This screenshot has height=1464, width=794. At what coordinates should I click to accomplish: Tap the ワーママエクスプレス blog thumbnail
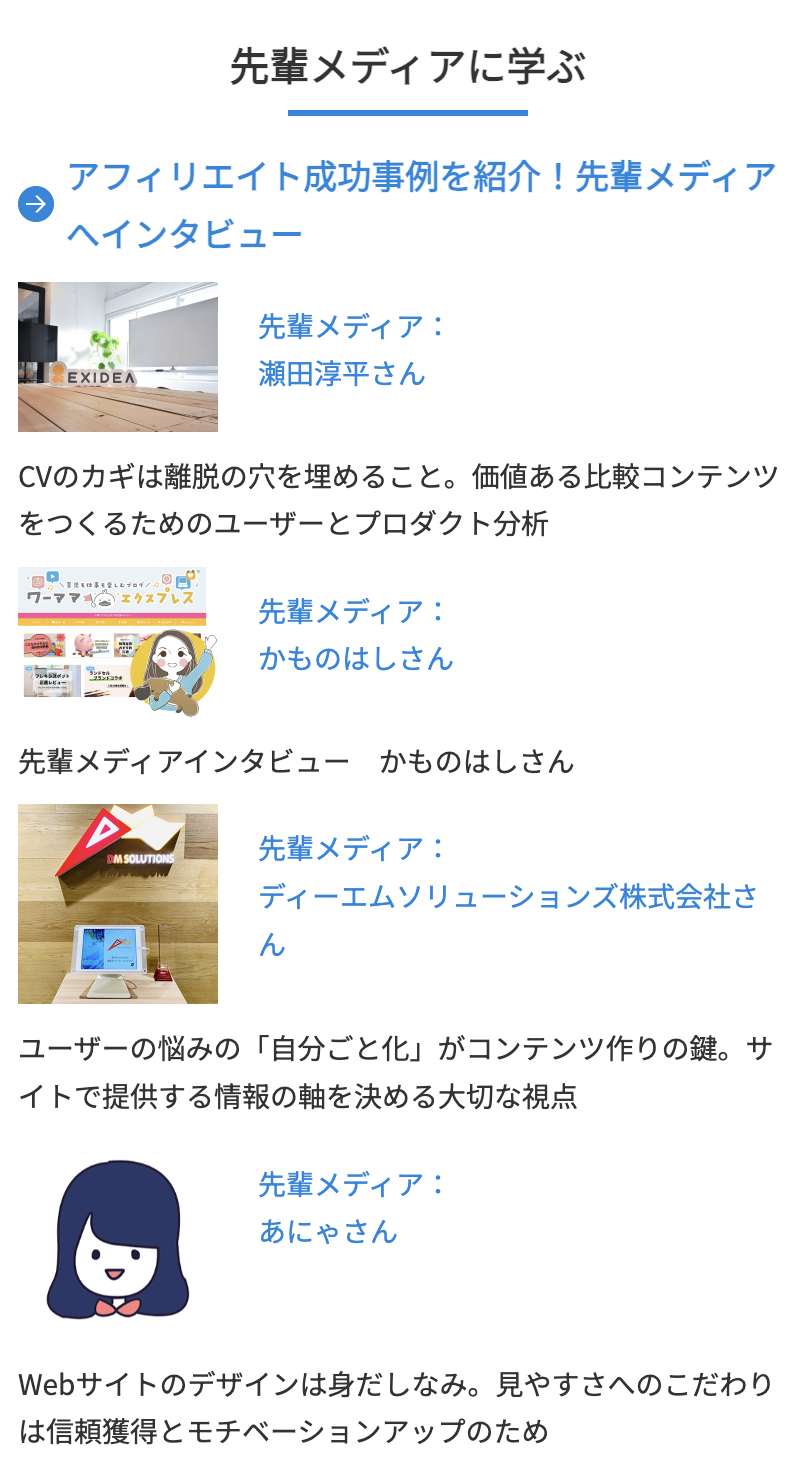point(118,642)
